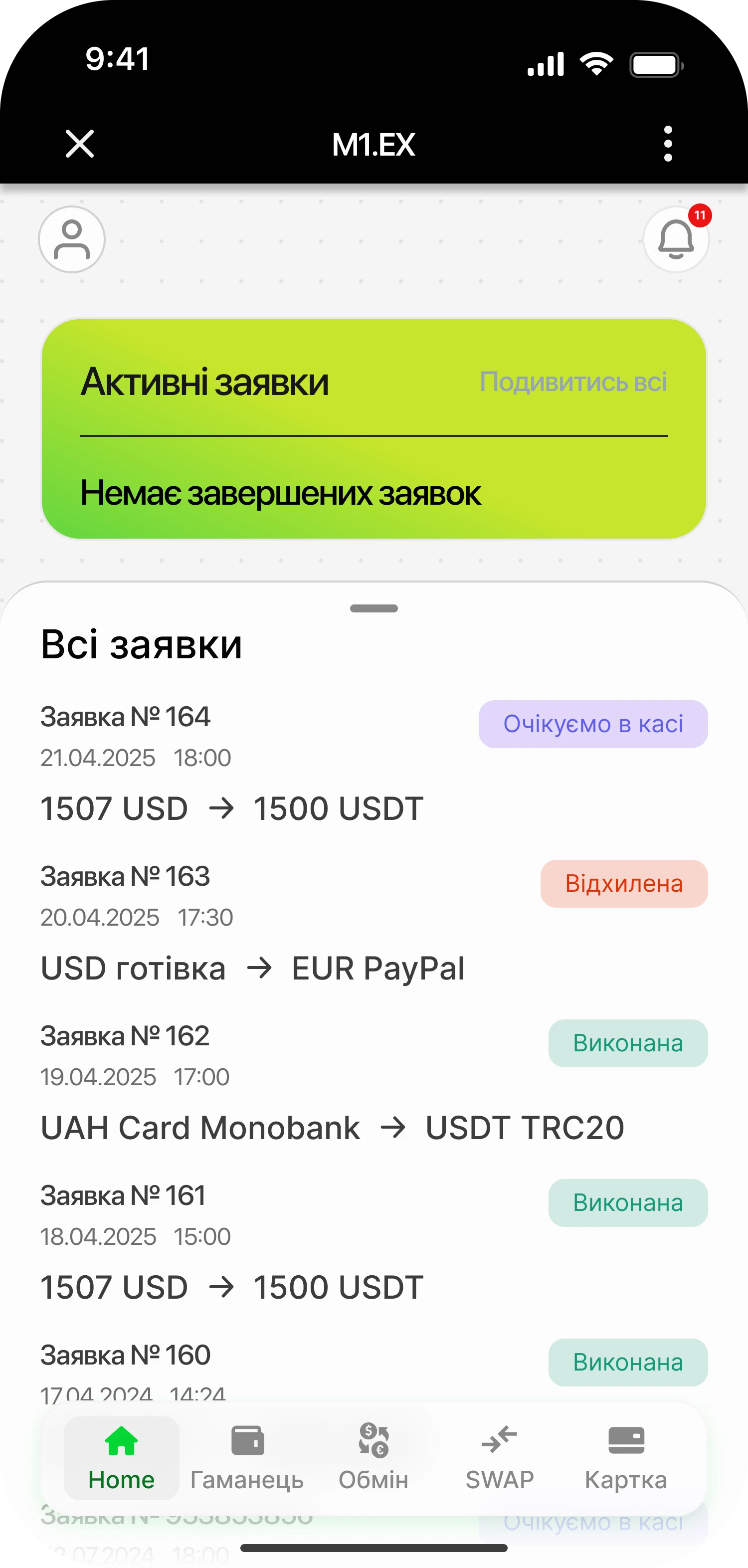Close the M1.EX mini app

[x=80, y=144]
